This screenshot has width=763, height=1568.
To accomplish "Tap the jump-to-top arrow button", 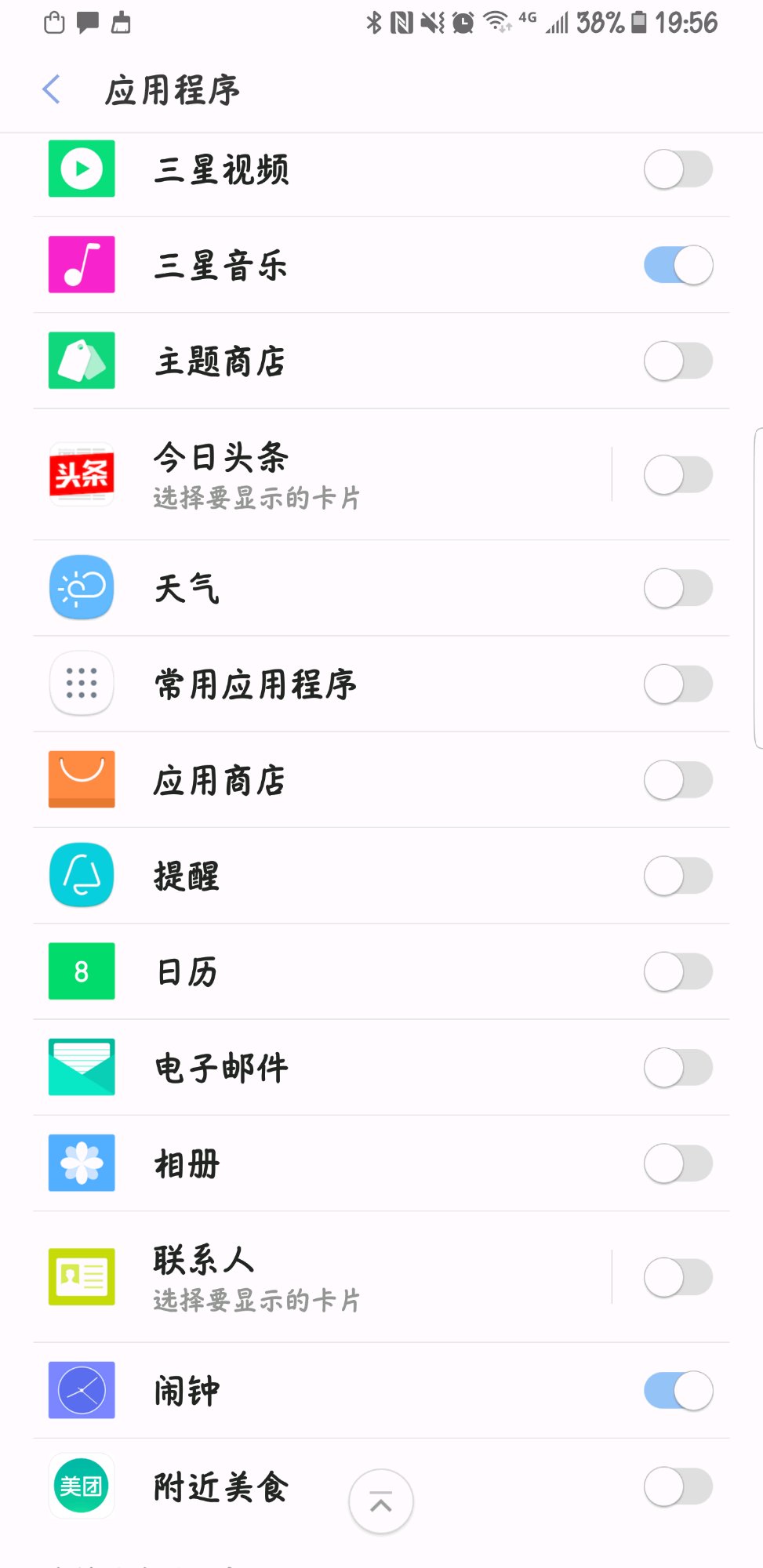I will pyautogui.click(x=381, y=1502).
